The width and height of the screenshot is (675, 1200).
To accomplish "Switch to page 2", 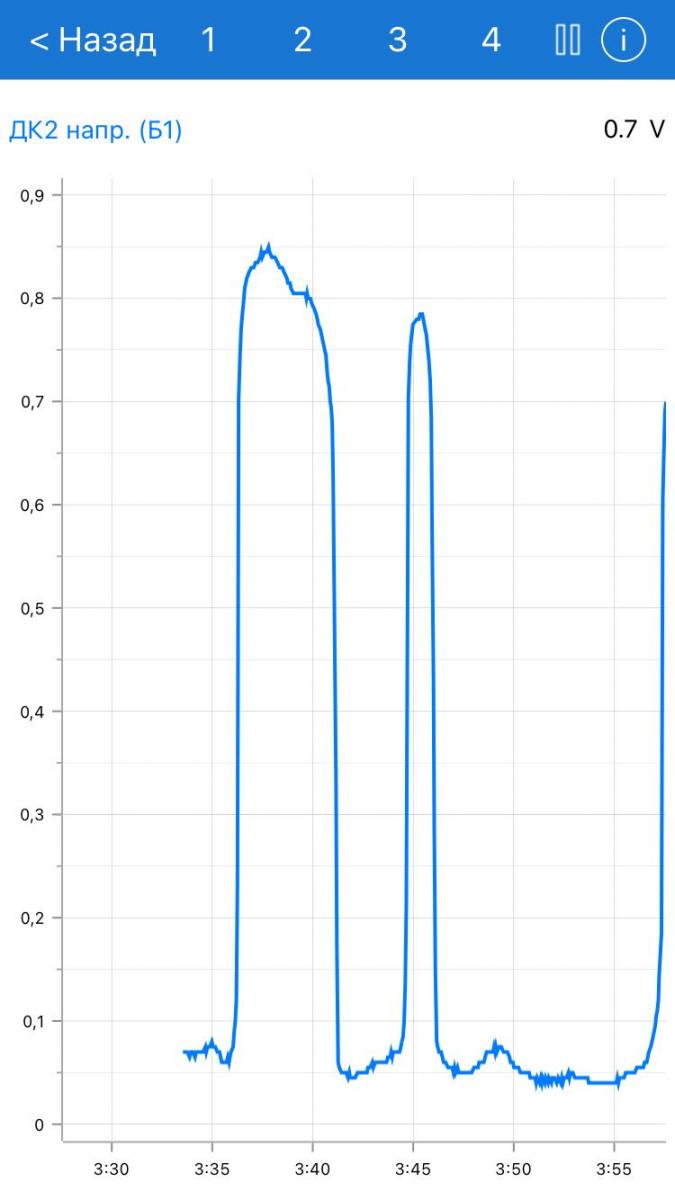I will pyautogui.click(x=302, y=40).
